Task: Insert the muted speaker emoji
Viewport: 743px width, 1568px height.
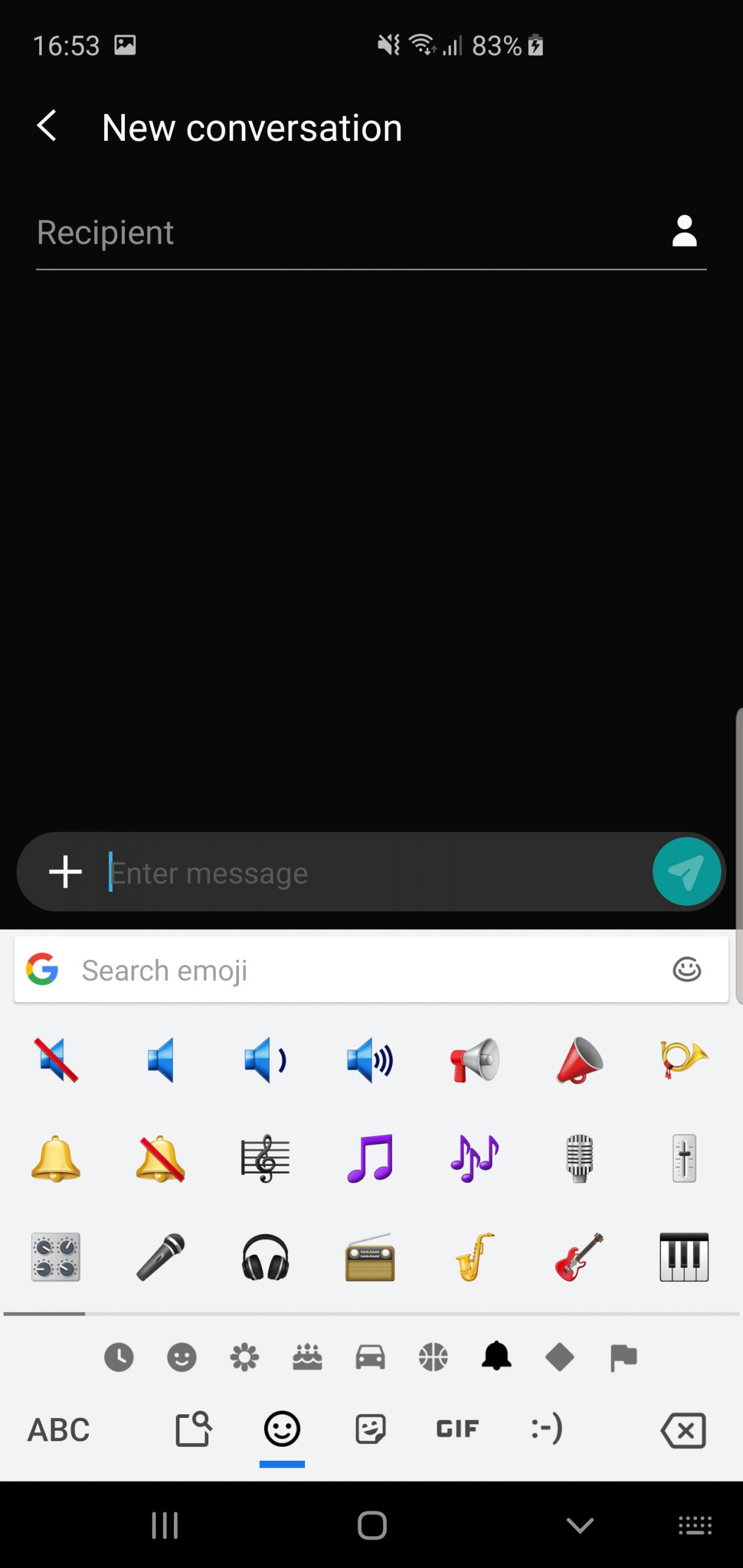Action: pos(56,1060)
